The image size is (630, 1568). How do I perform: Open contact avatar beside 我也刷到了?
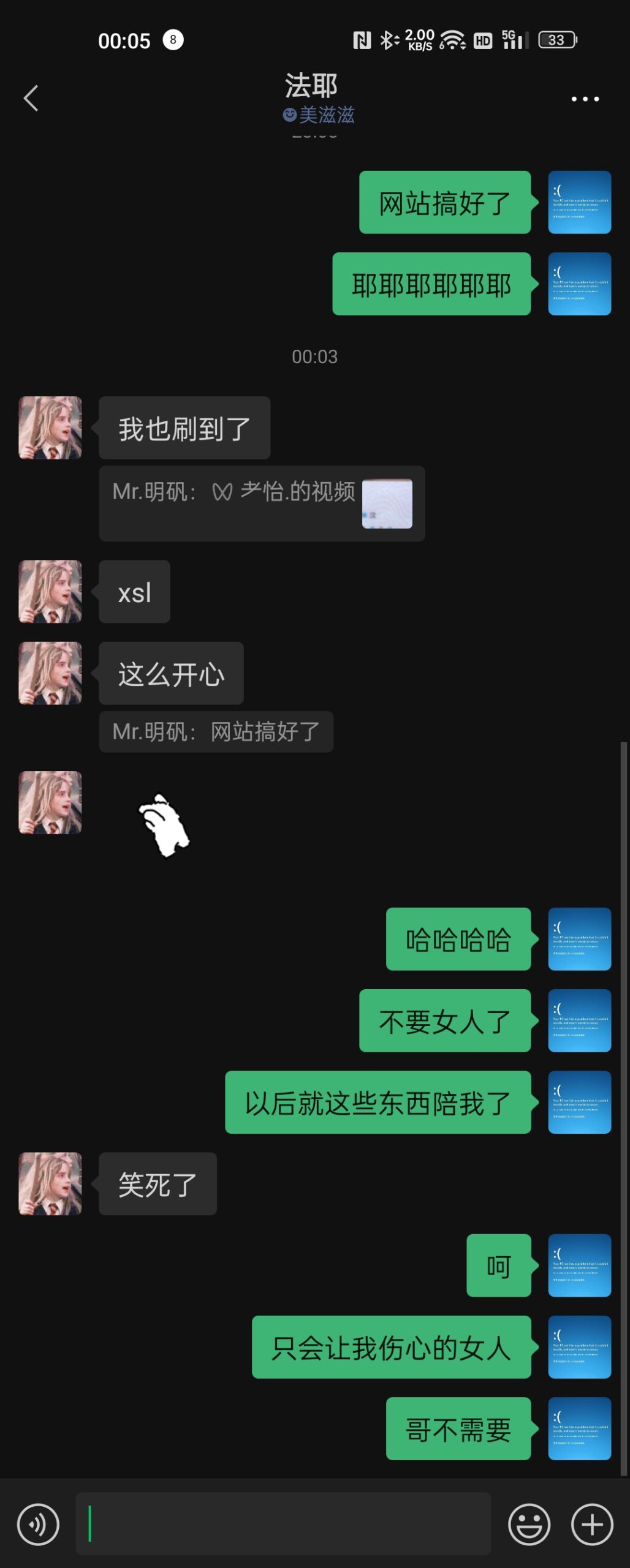pyautogui.click(x=50, y=428)
